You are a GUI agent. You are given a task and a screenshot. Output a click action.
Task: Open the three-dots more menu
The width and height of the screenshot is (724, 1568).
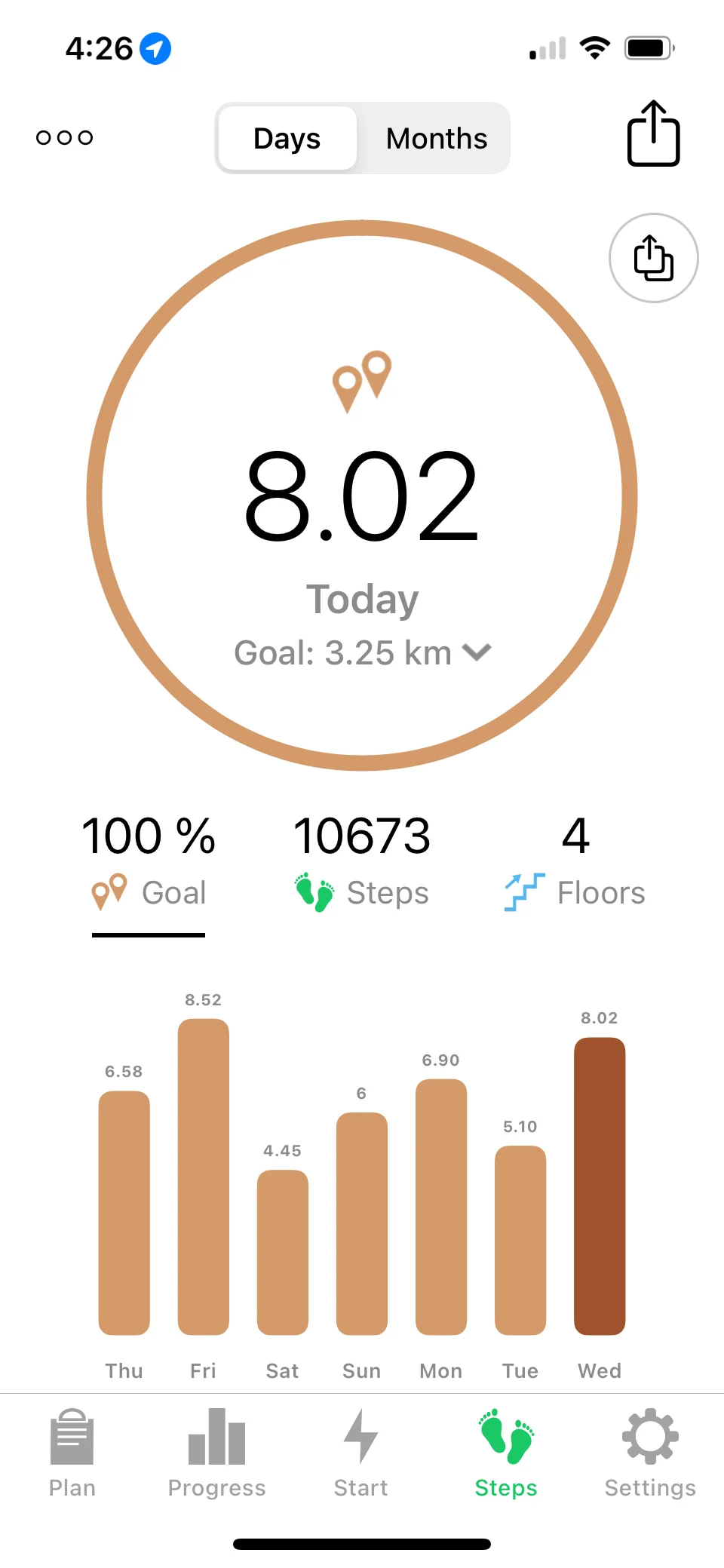coord(65,137)
